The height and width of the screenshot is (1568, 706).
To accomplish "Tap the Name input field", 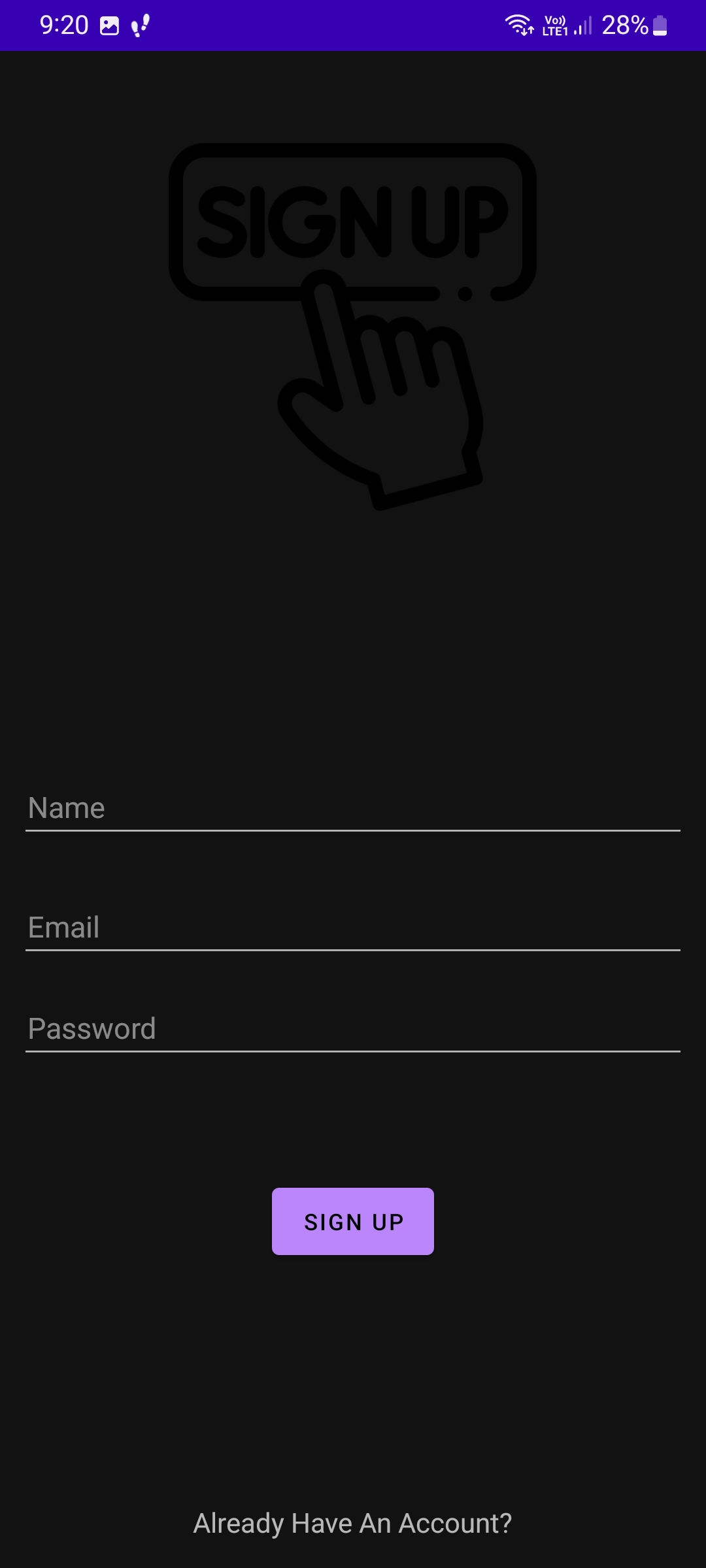I will point(353,808).
